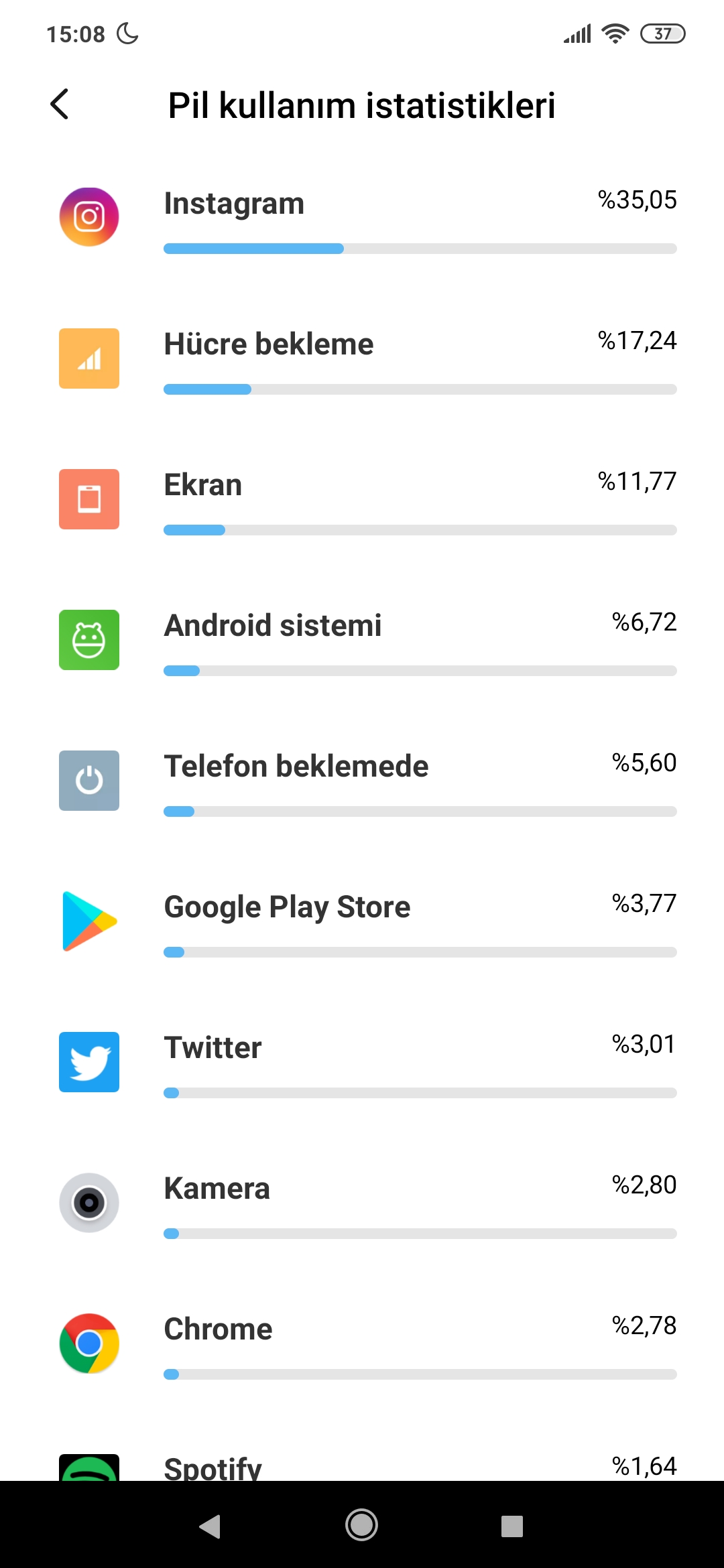This screenshot has width=724, height=1568.
Task: Open Instagram battery usage details
Action: point(362,218)
